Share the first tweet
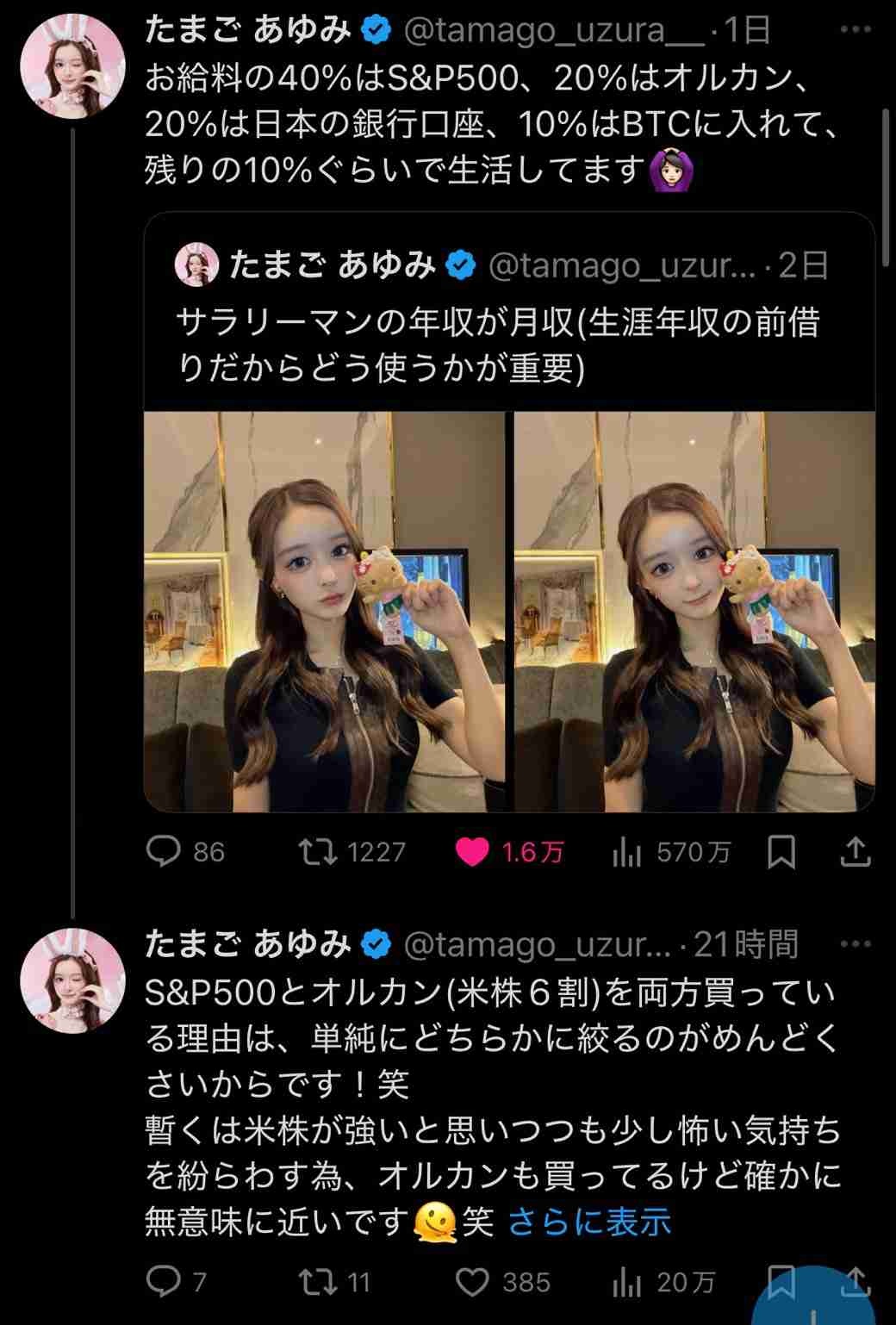The width and height of the screenshot is (896, 1325). pyautogui.click(x=855, y=852)
